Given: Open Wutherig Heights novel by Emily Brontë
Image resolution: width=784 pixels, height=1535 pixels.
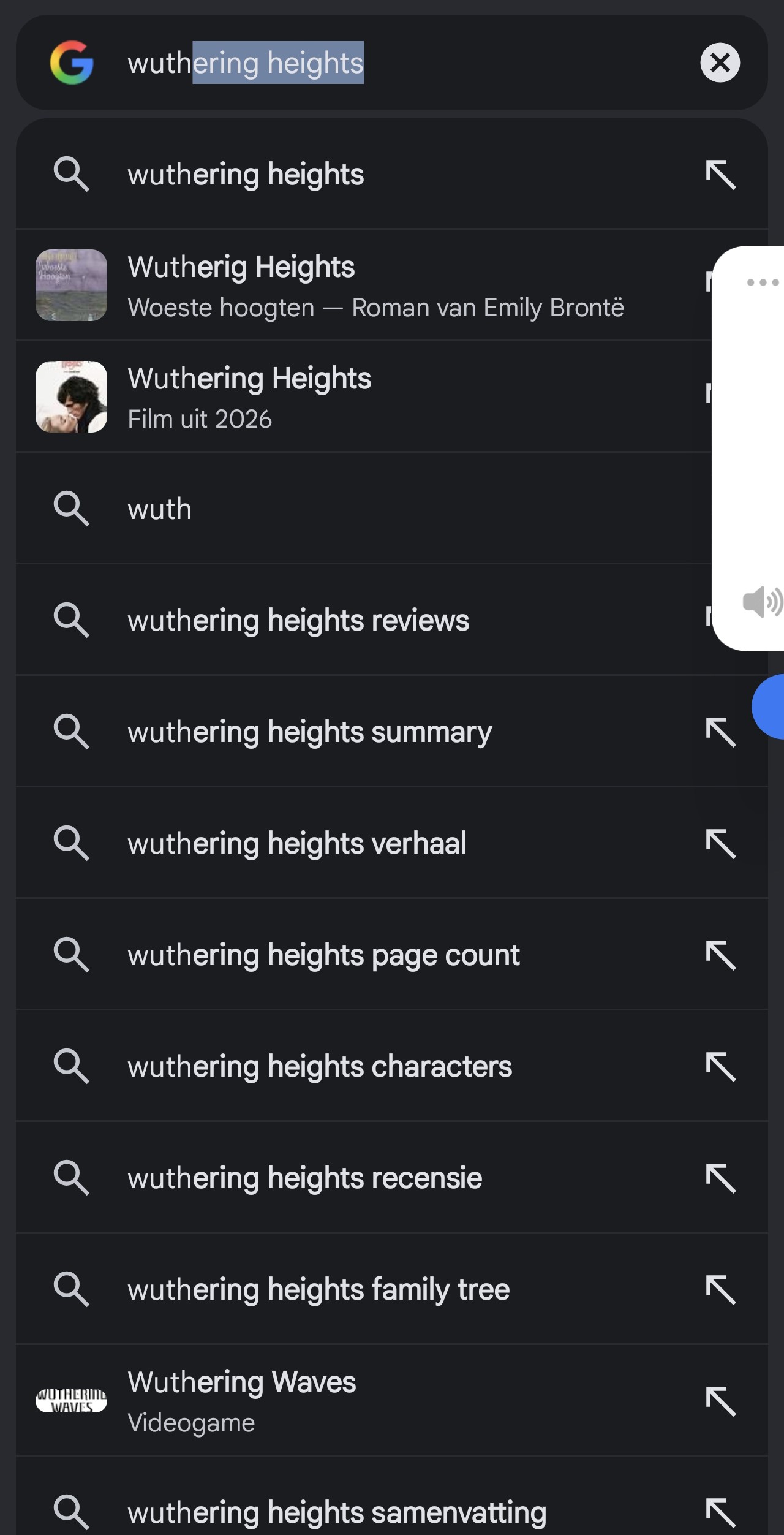Looking at the screenshot, I should click(367, 286).
